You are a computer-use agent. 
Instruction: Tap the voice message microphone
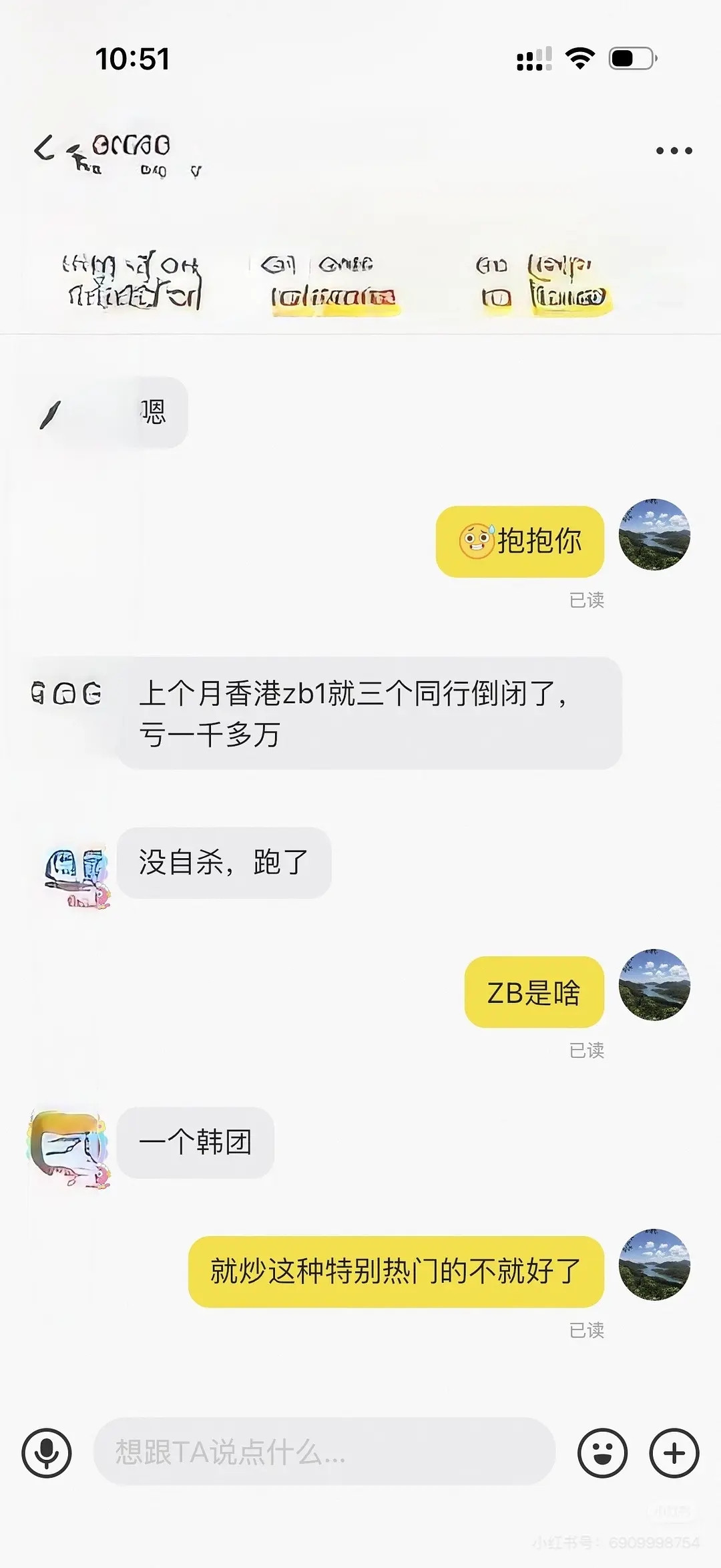pyautogui.click(x=47, y=1453)
